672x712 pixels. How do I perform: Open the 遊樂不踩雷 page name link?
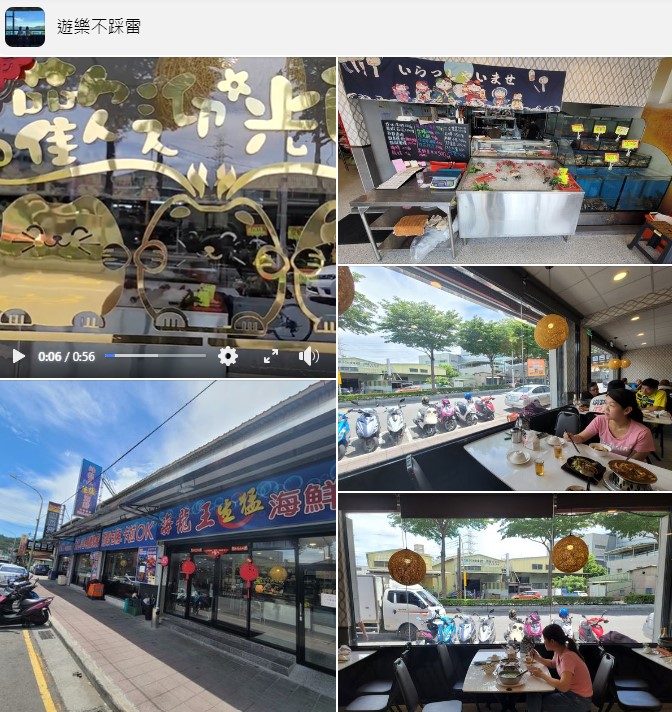[98, 27]
